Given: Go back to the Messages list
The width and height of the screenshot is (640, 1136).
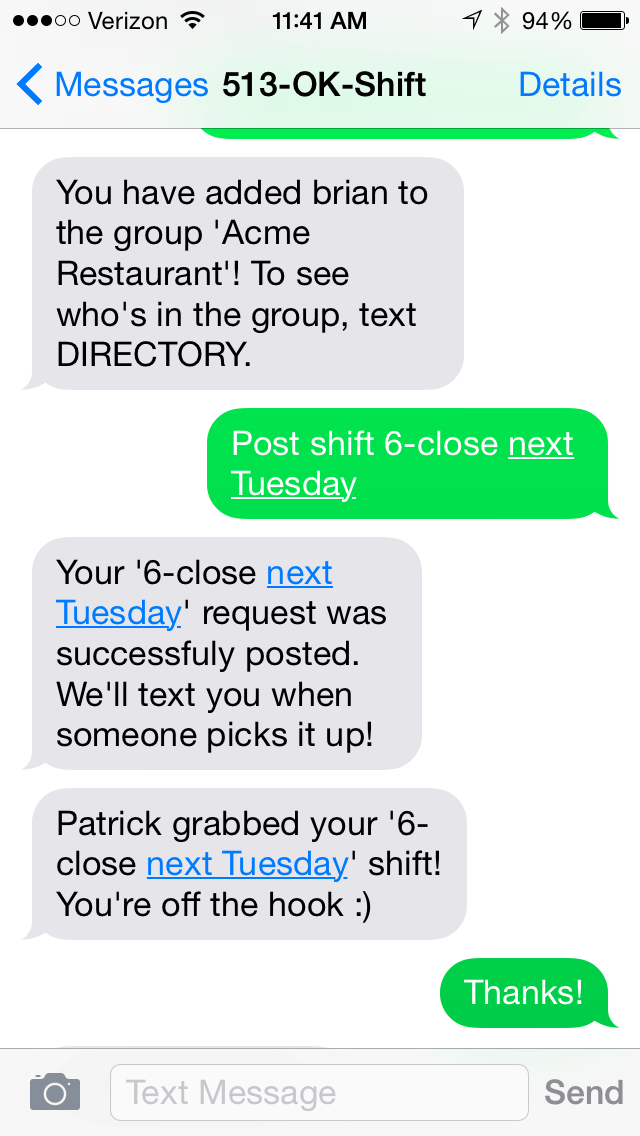Looking at the screenshot, I should click(110, 85).
